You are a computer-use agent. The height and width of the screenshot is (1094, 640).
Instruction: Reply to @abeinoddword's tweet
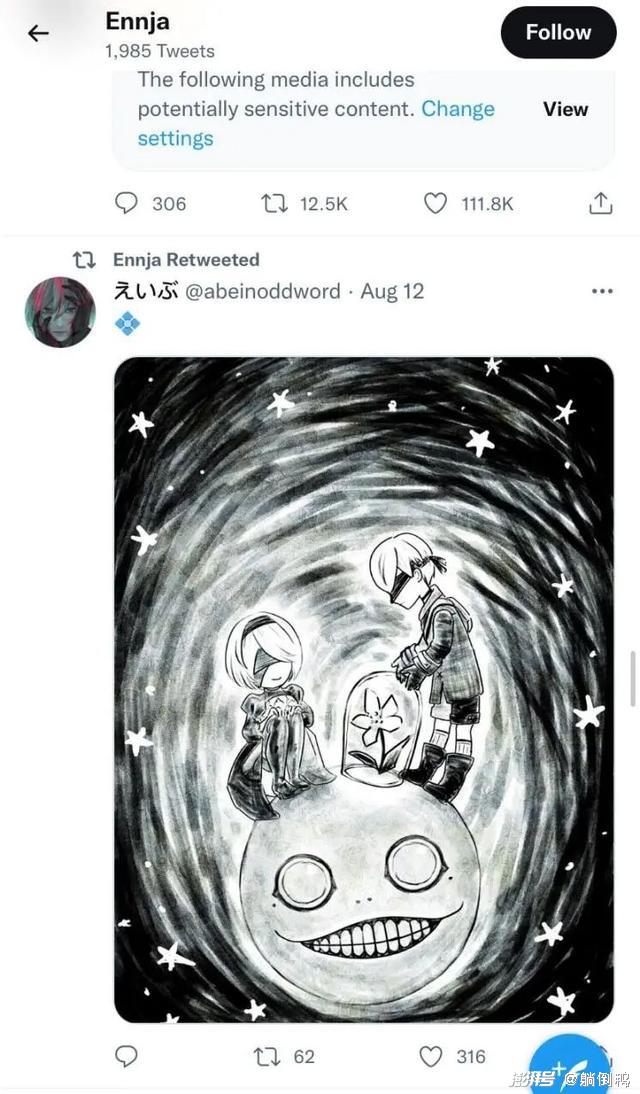(x=127, y=1056)
